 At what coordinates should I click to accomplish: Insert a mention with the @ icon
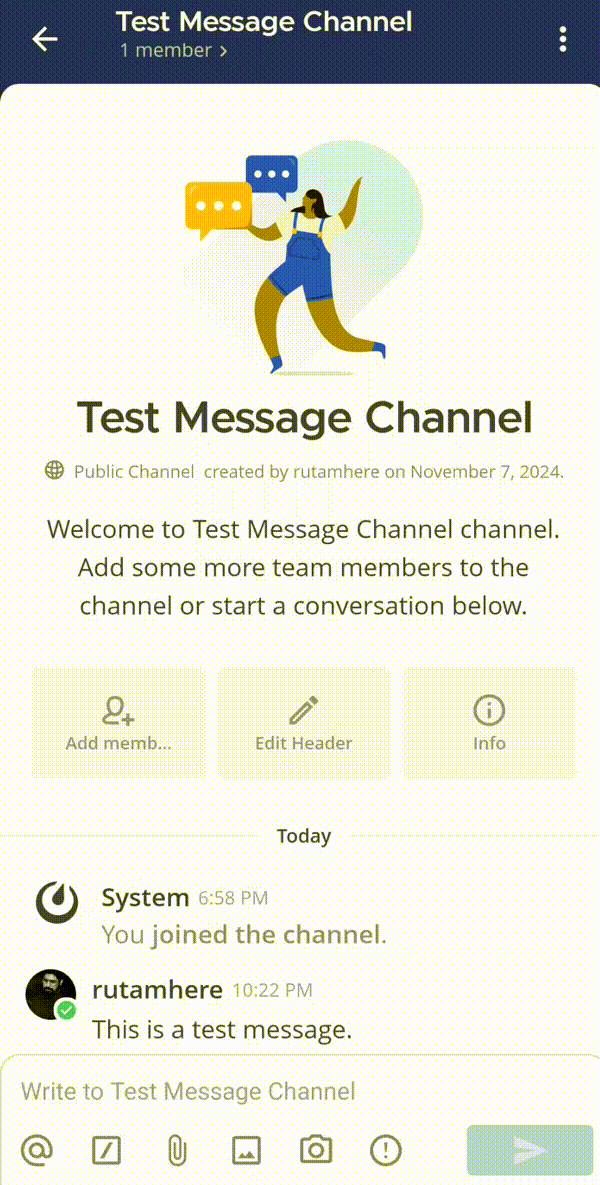tap(37, 1150)
